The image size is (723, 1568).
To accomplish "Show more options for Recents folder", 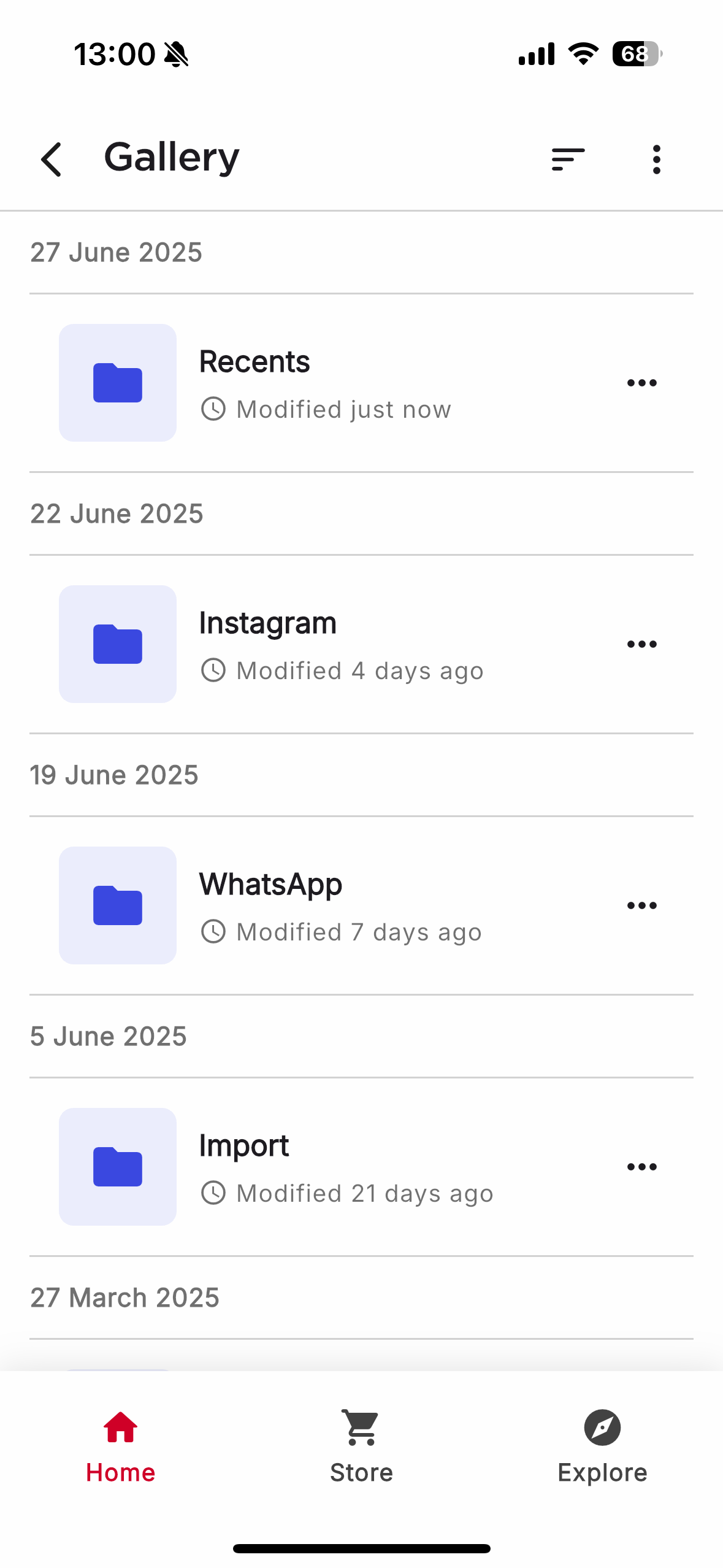I will click(641, 383).
